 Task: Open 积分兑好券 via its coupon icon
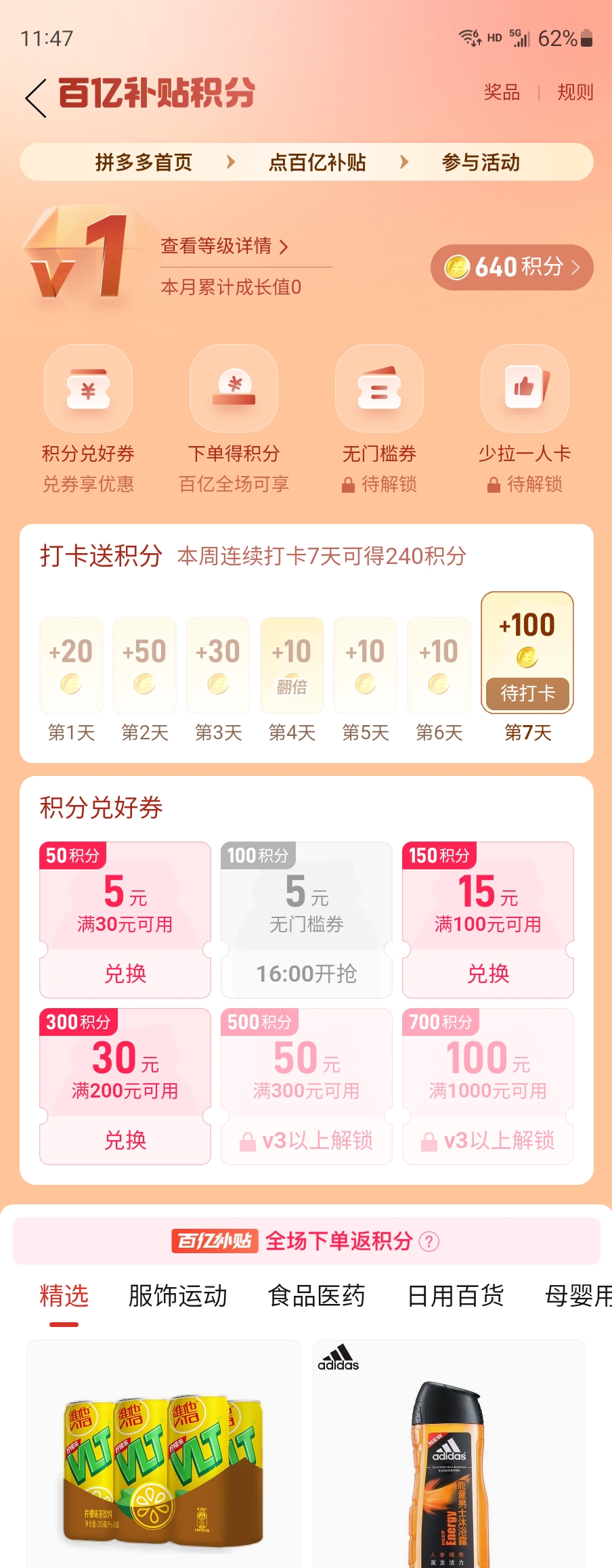(87, 388)
